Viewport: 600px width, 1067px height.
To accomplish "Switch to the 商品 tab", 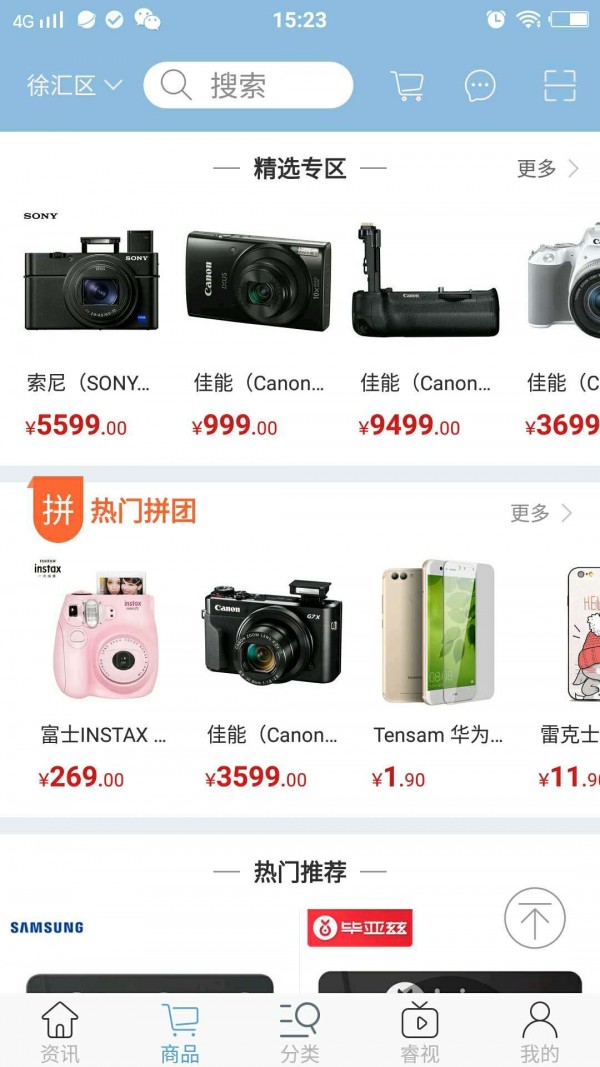I will (180, 1032).
